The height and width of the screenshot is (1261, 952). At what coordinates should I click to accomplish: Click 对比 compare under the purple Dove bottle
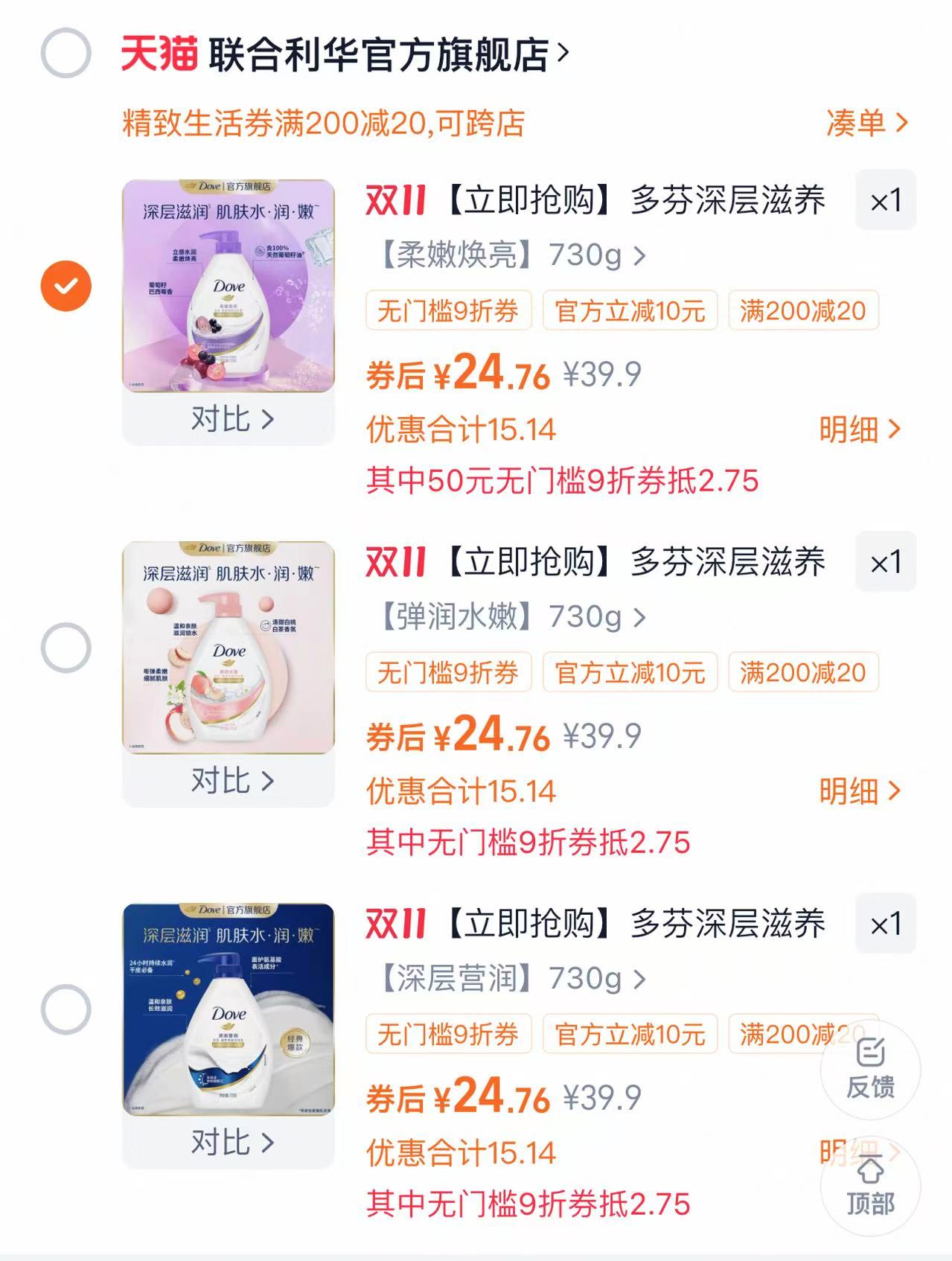click(x=231, y=419)
